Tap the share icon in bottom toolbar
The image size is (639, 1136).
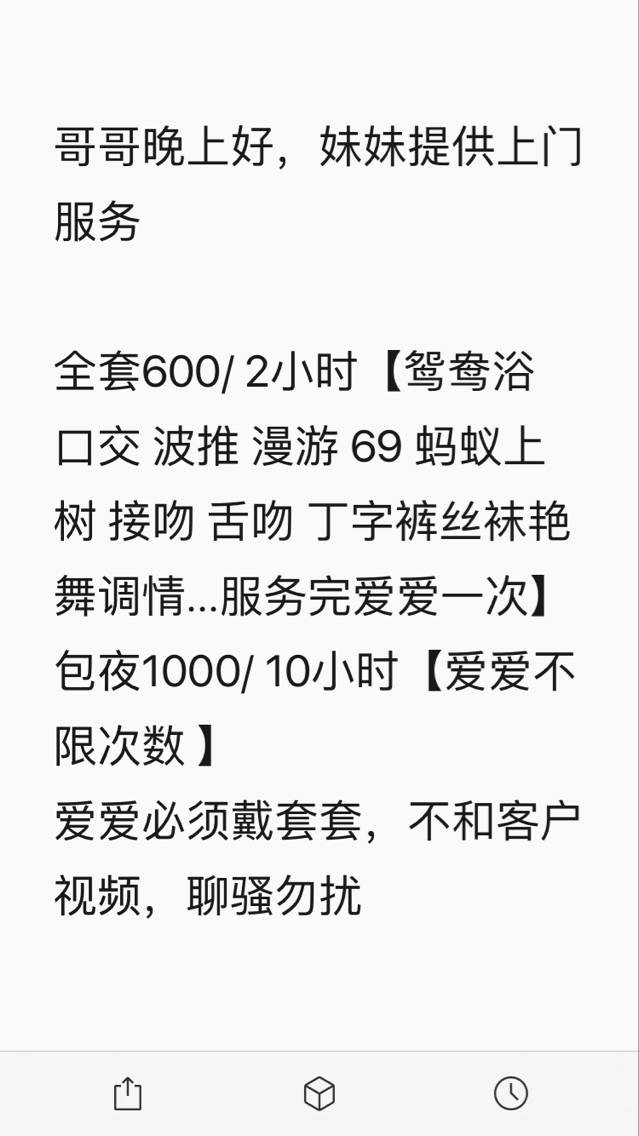point(128,1093)
